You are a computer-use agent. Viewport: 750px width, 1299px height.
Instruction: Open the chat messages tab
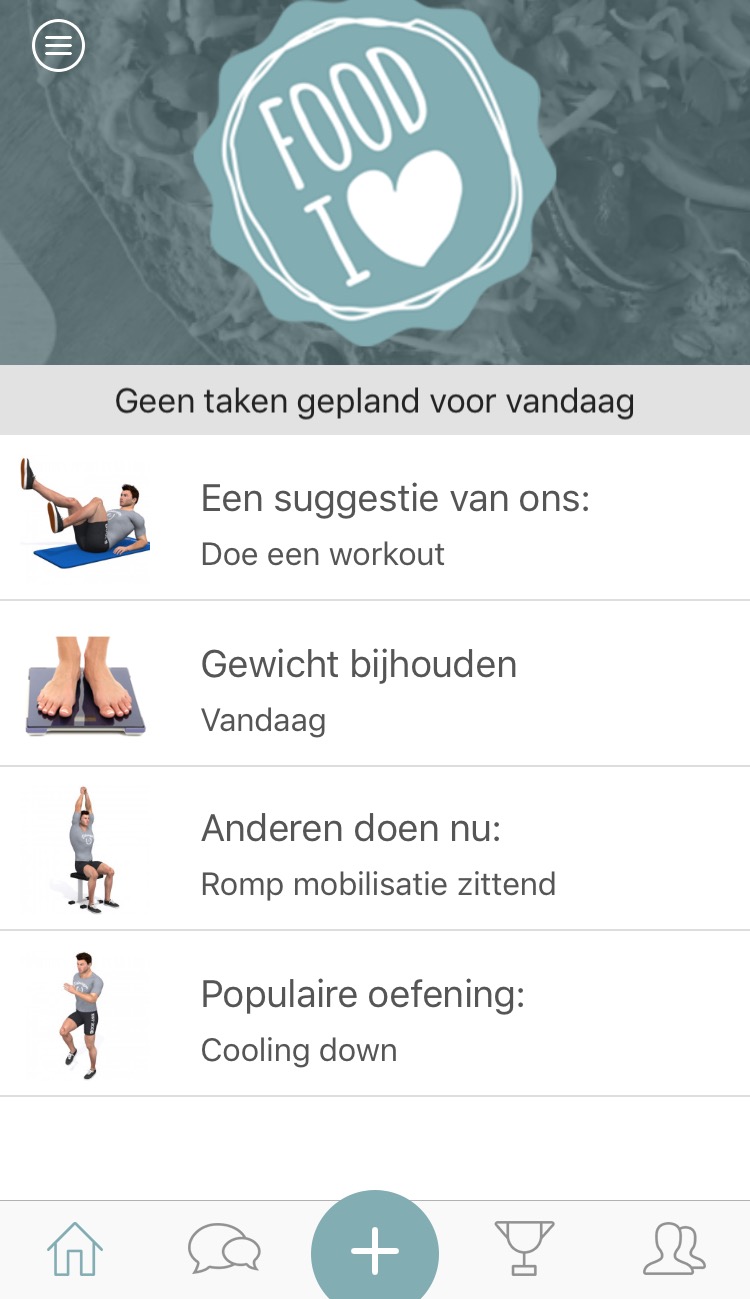[224, 1249]
